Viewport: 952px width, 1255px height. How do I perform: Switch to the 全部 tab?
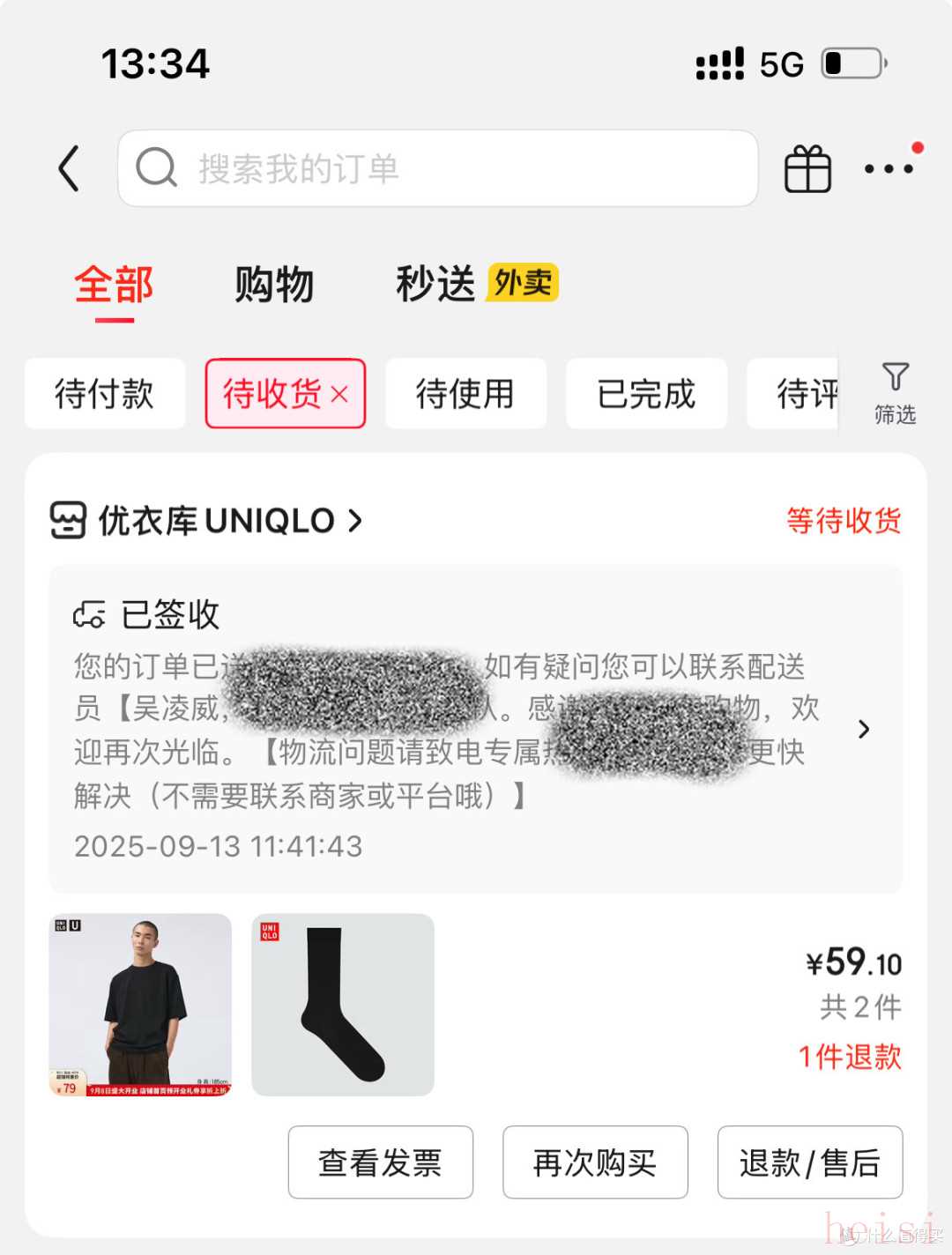click(x=114, y=286)
